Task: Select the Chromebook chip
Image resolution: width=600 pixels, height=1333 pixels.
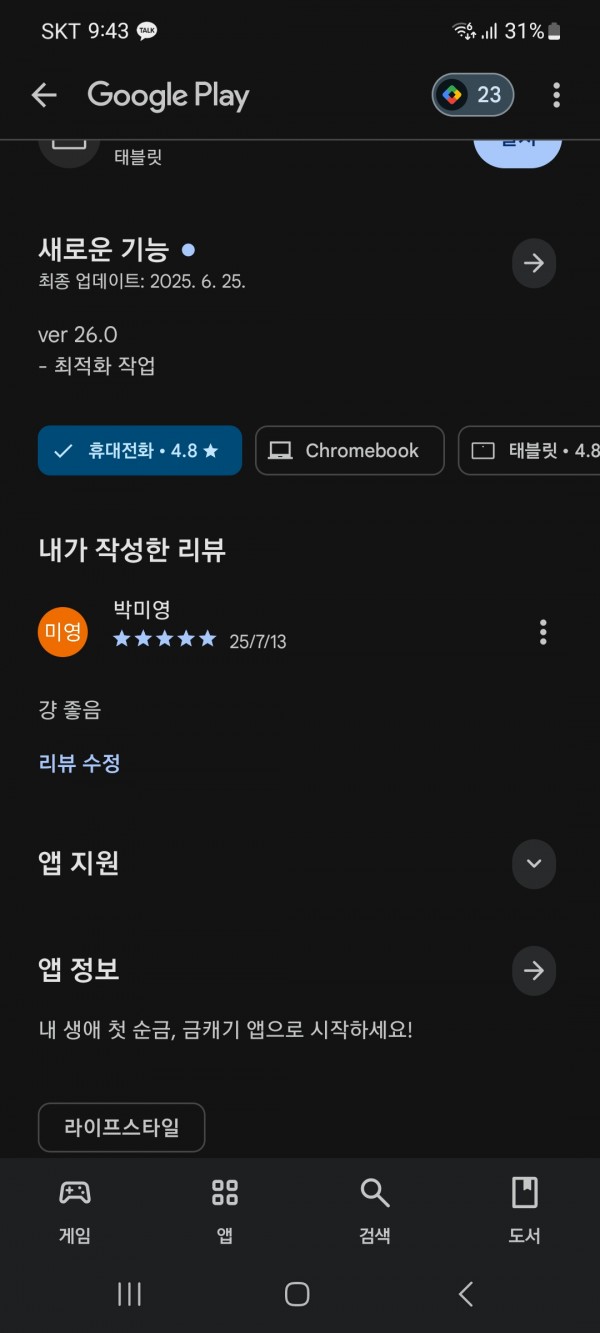Action: [350, 450]
